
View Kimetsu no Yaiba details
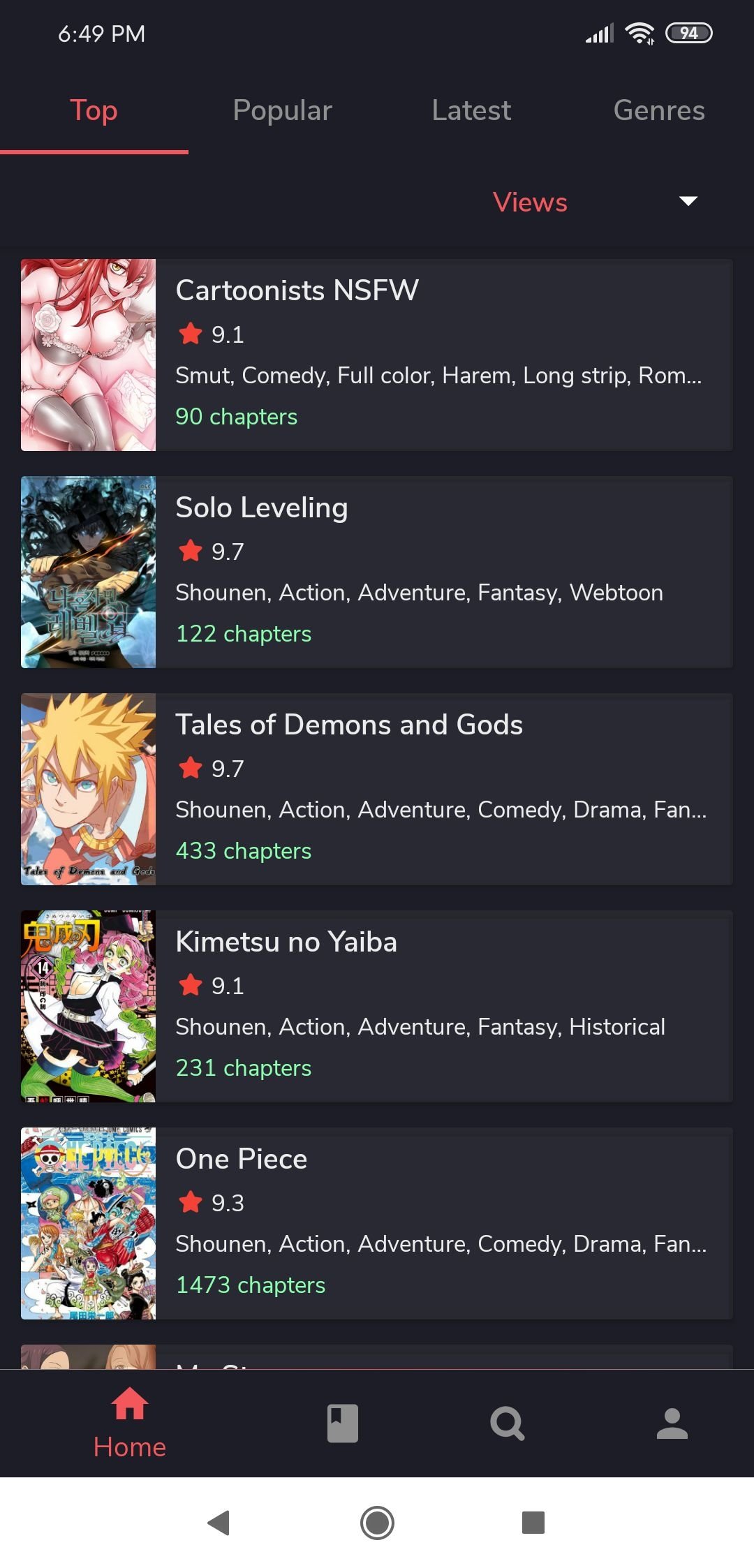click(x=377, y=1006)
